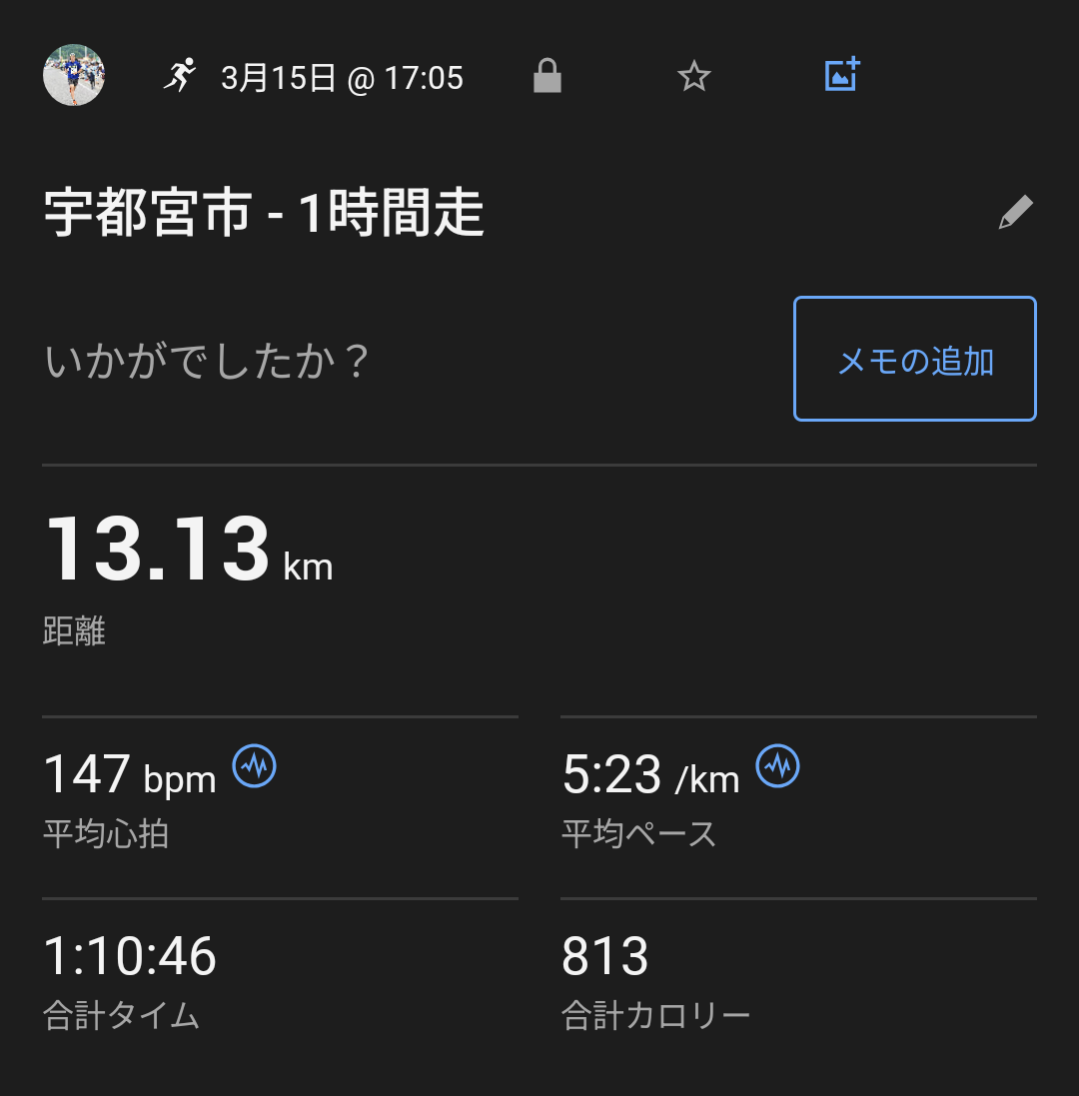Open the profile avatar photo

(74, 75)
